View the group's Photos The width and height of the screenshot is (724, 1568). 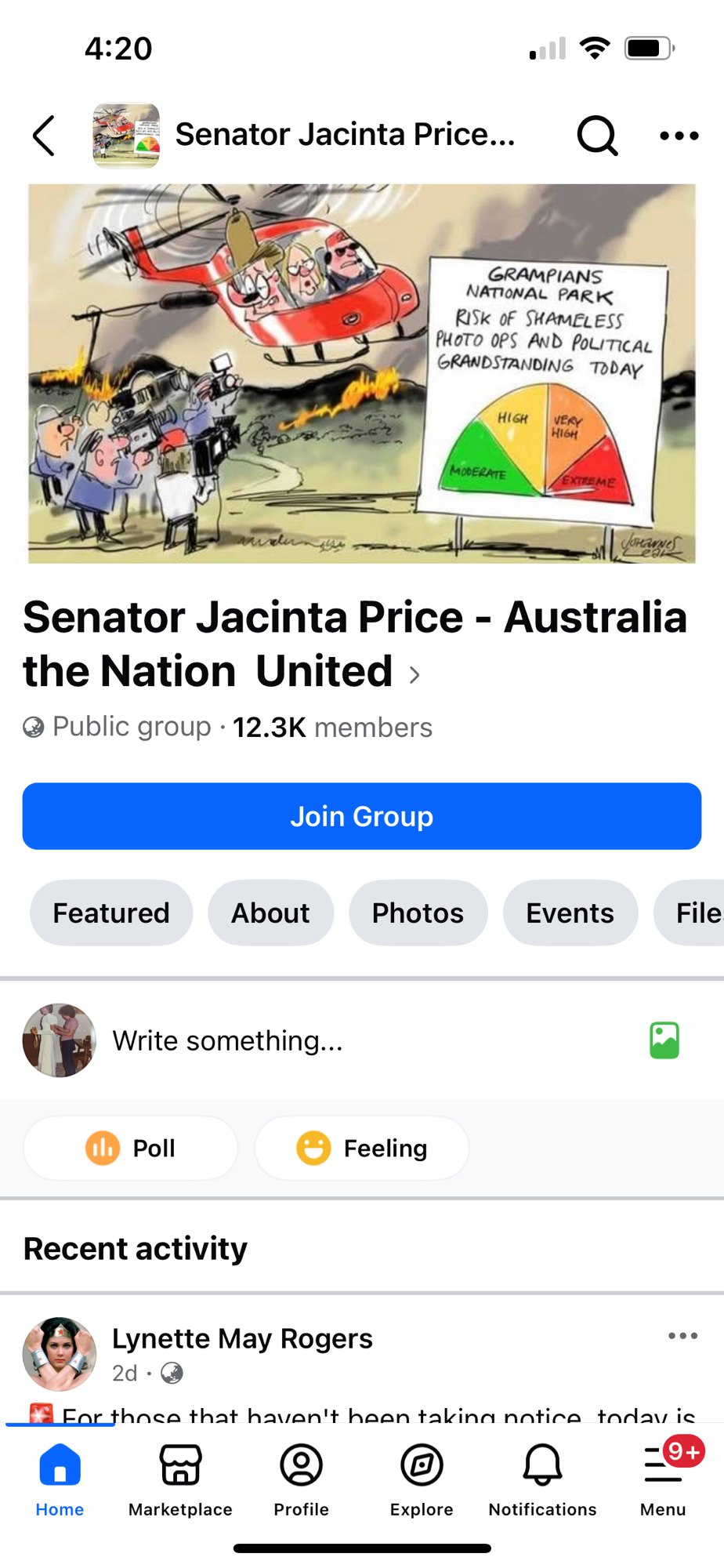pos(418,913)
